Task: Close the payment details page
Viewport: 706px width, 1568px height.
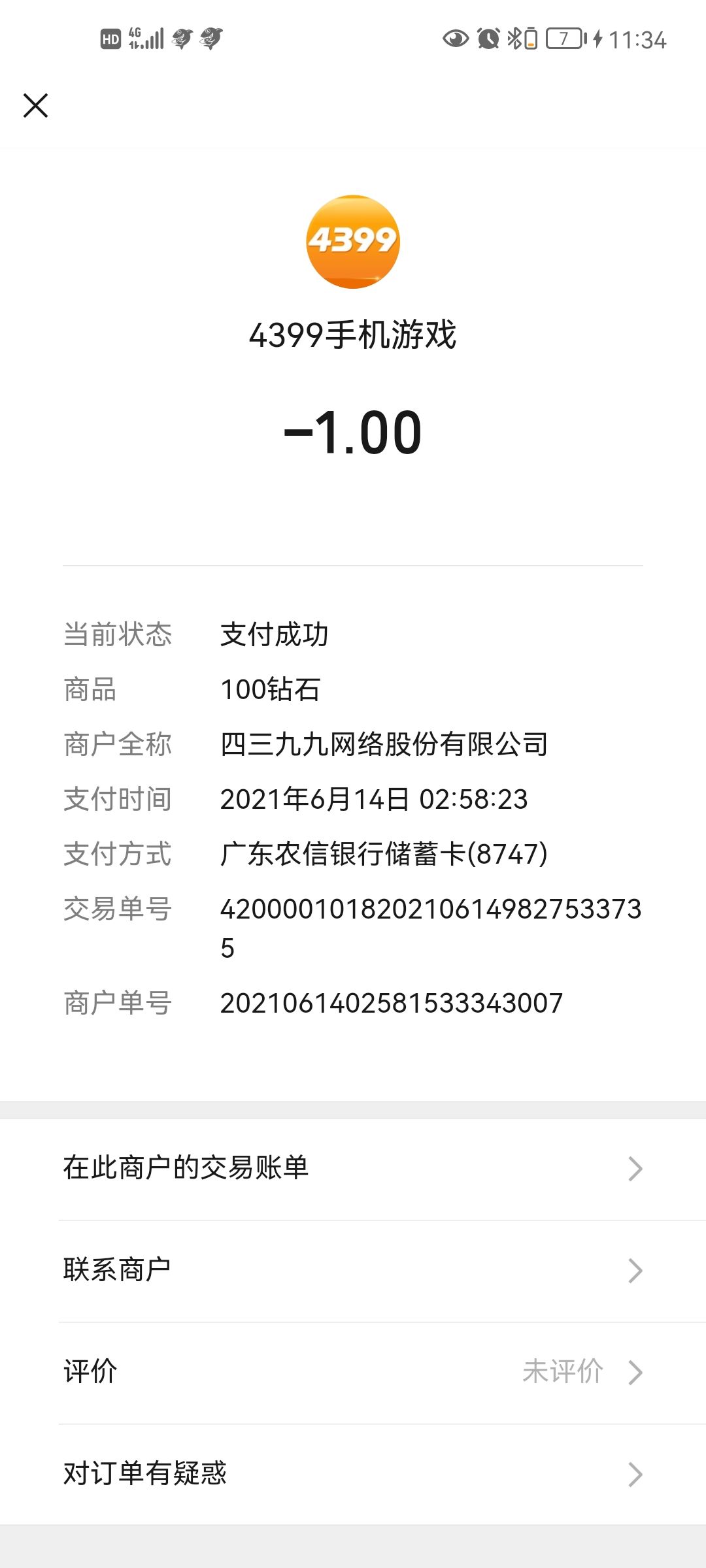Action: [x=36, y=105]
